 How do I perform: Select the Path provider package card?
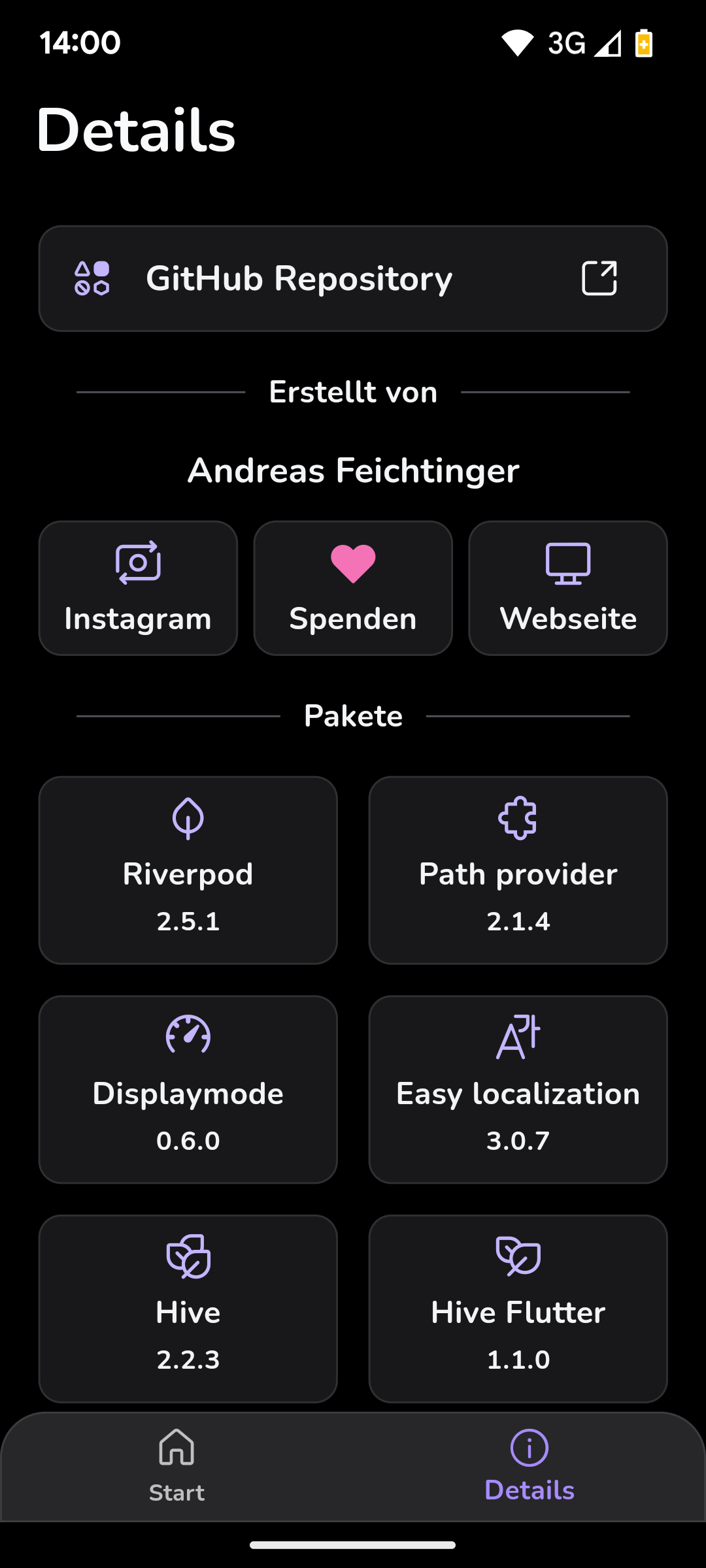518,870
